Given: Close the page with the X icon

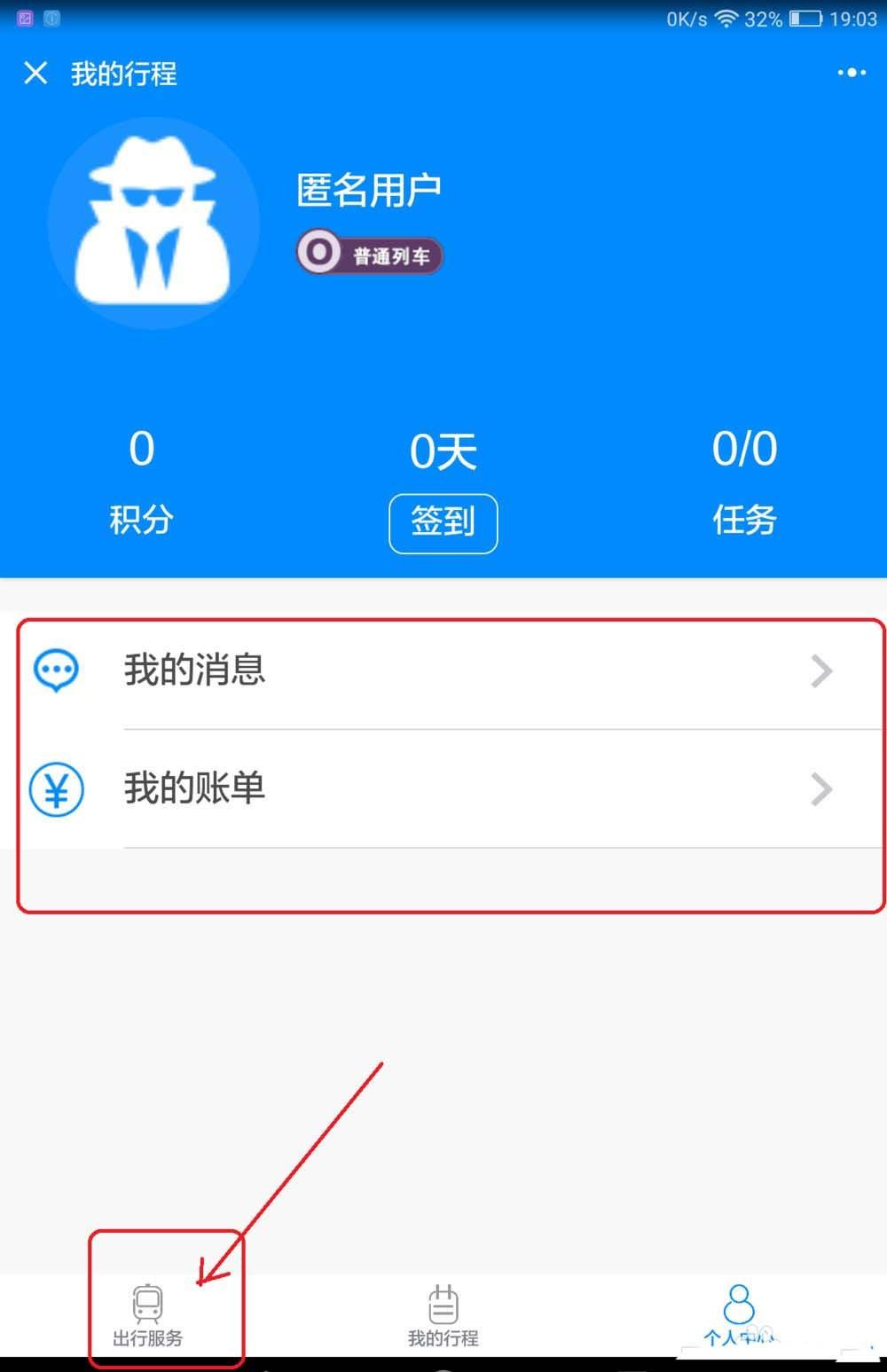Looking at the screenshot, I should click(35, 73).
